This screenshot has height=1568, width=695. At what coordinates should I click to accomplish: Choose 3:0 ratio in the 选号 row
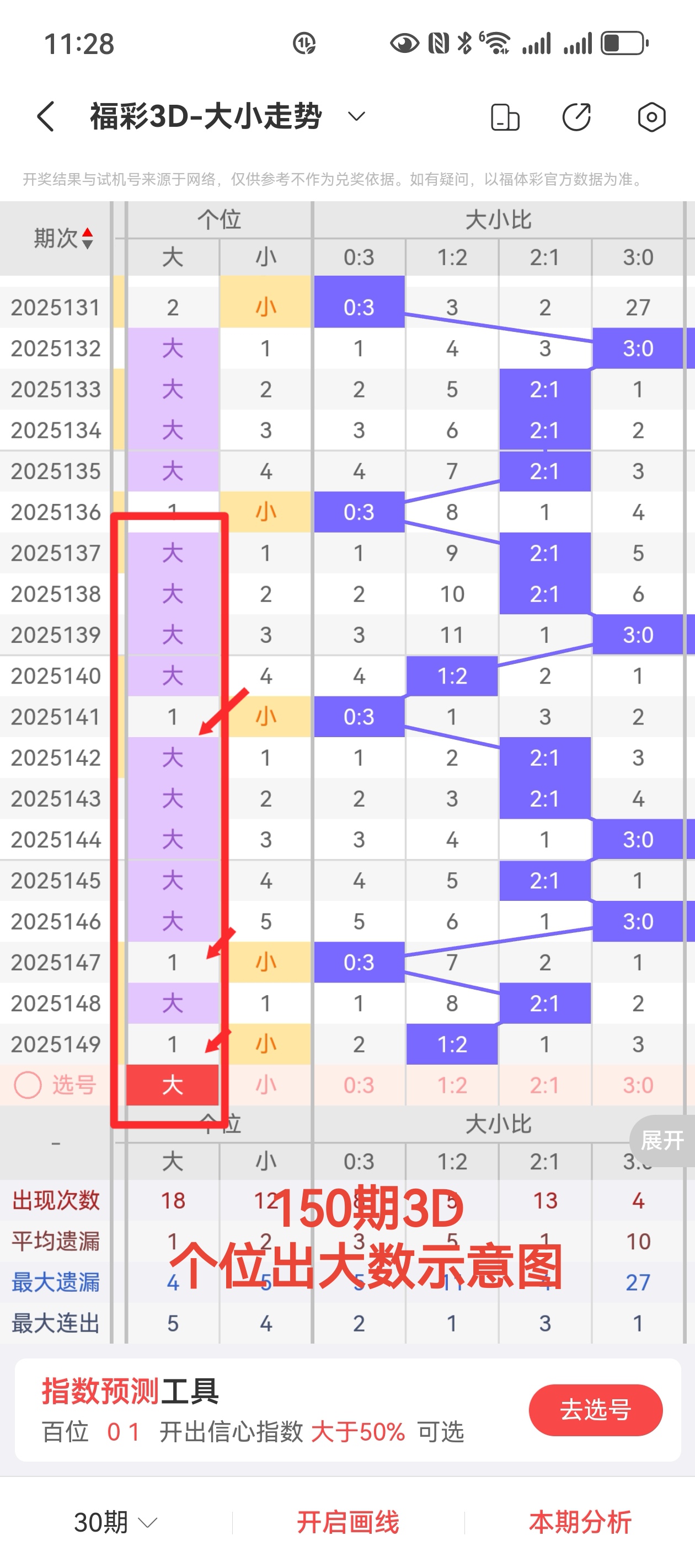pyautogui.click(x=638, y=1084)
